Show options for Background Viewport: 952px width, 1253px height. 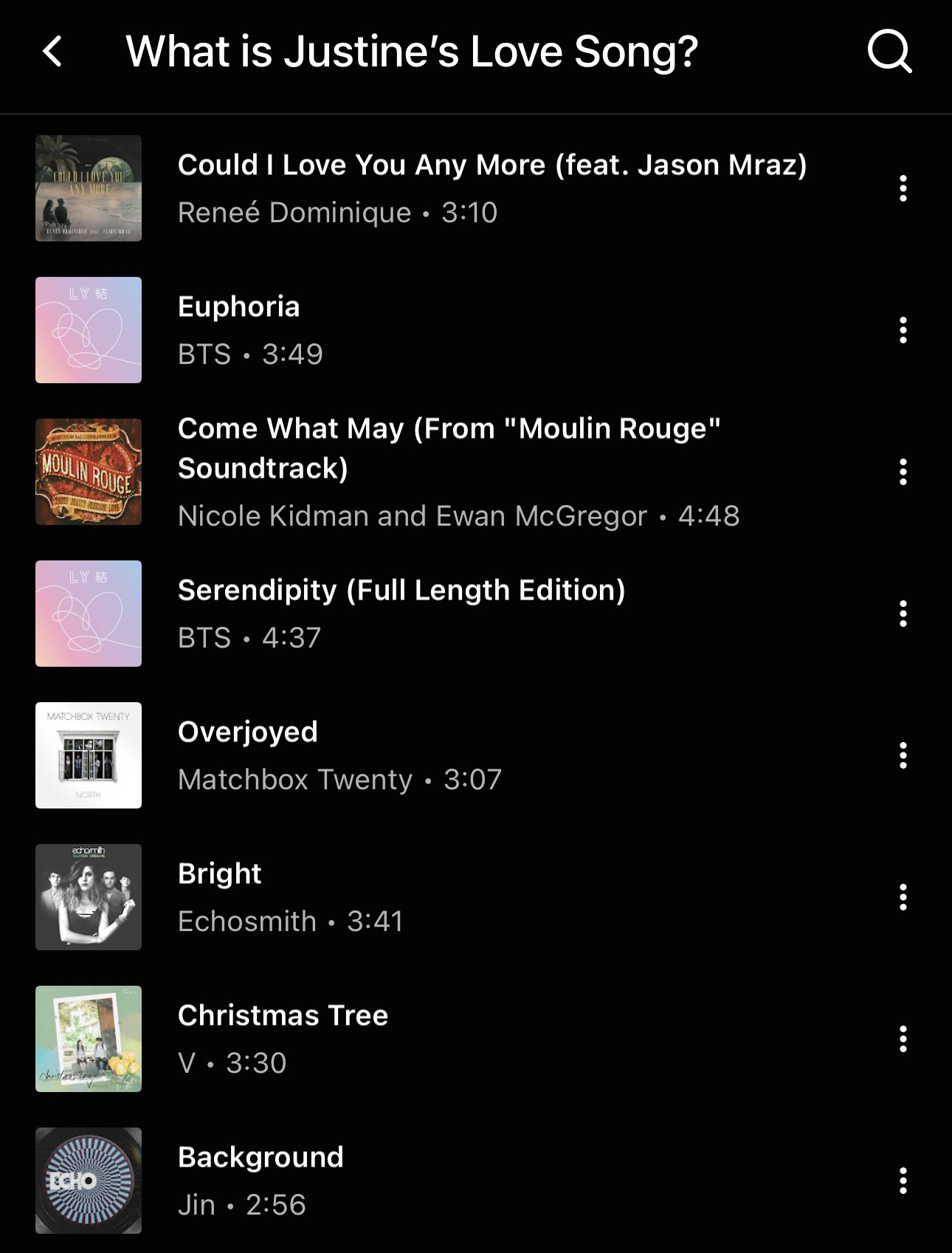click(x=903, y=1181)
